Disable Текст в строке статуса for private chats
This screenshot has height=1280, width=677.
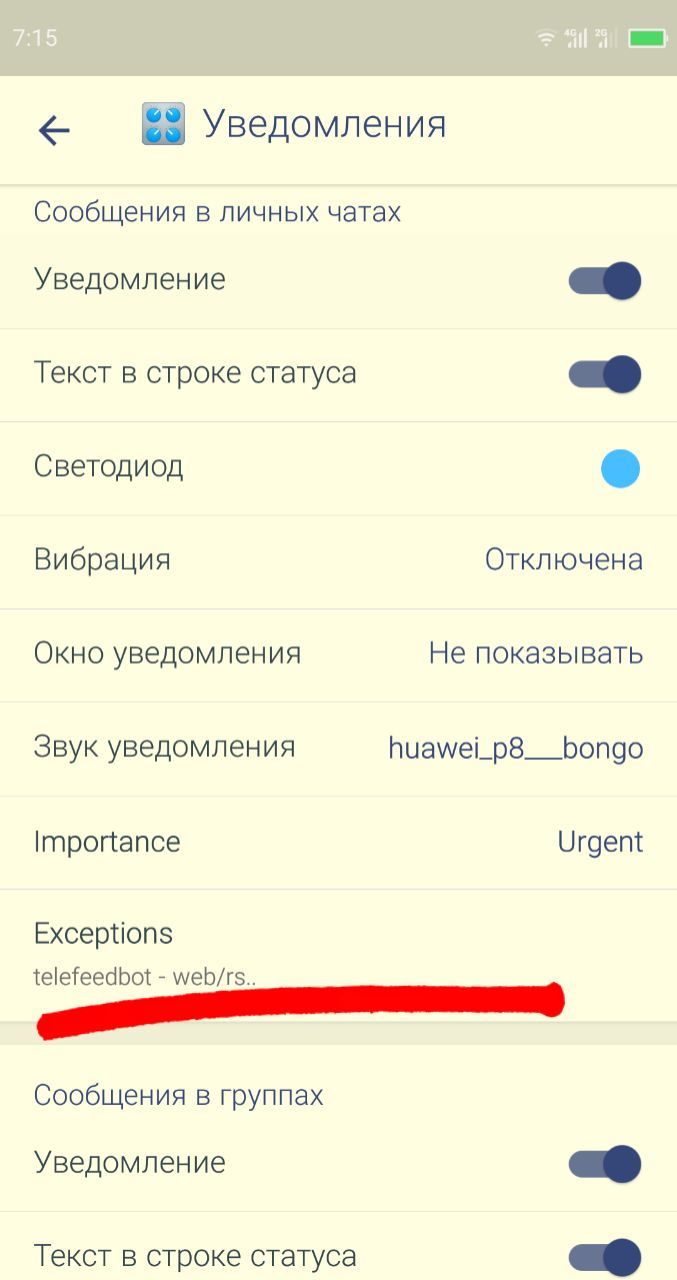tap(604, 375)
